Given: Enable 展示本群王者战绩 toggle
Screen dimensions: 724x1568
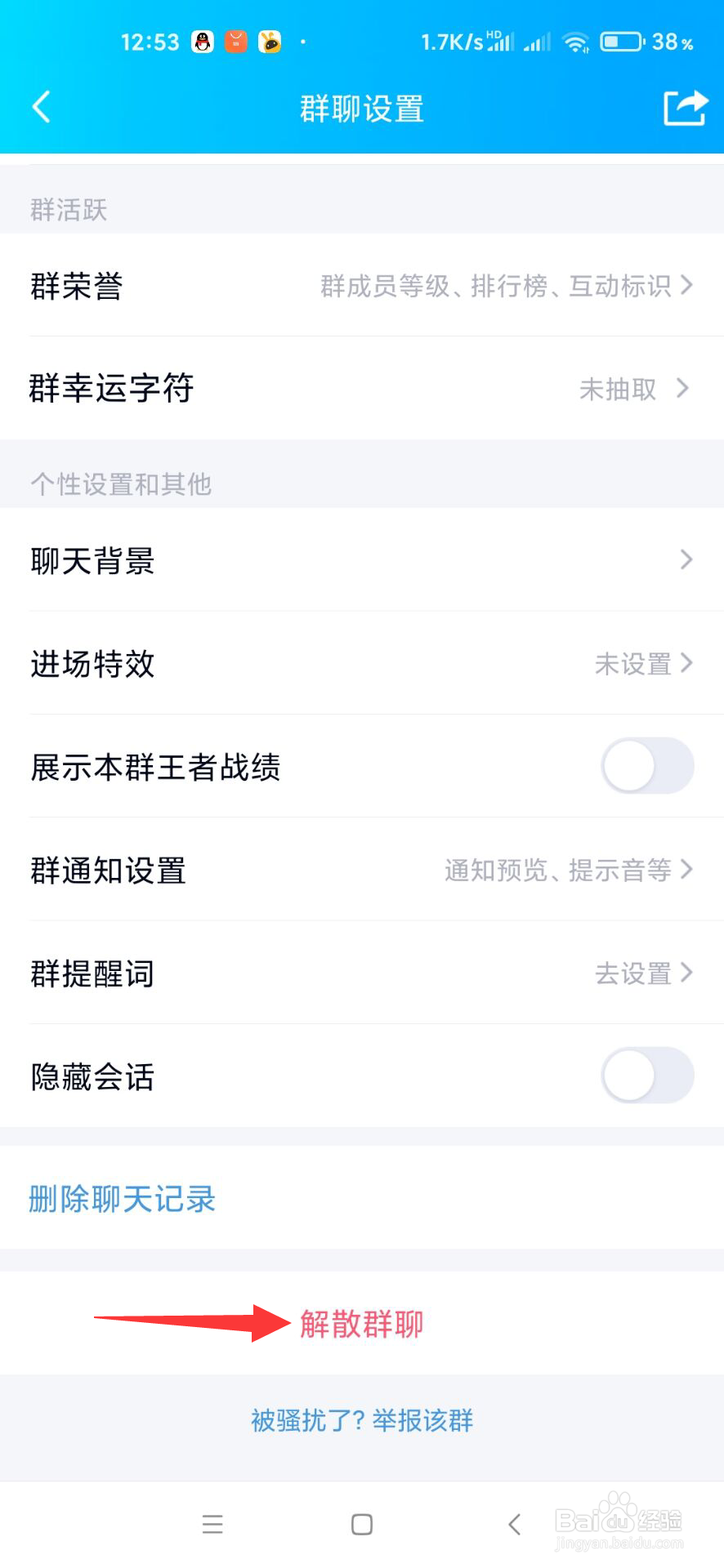Looking at the screenshot, I should click(646, 766).
